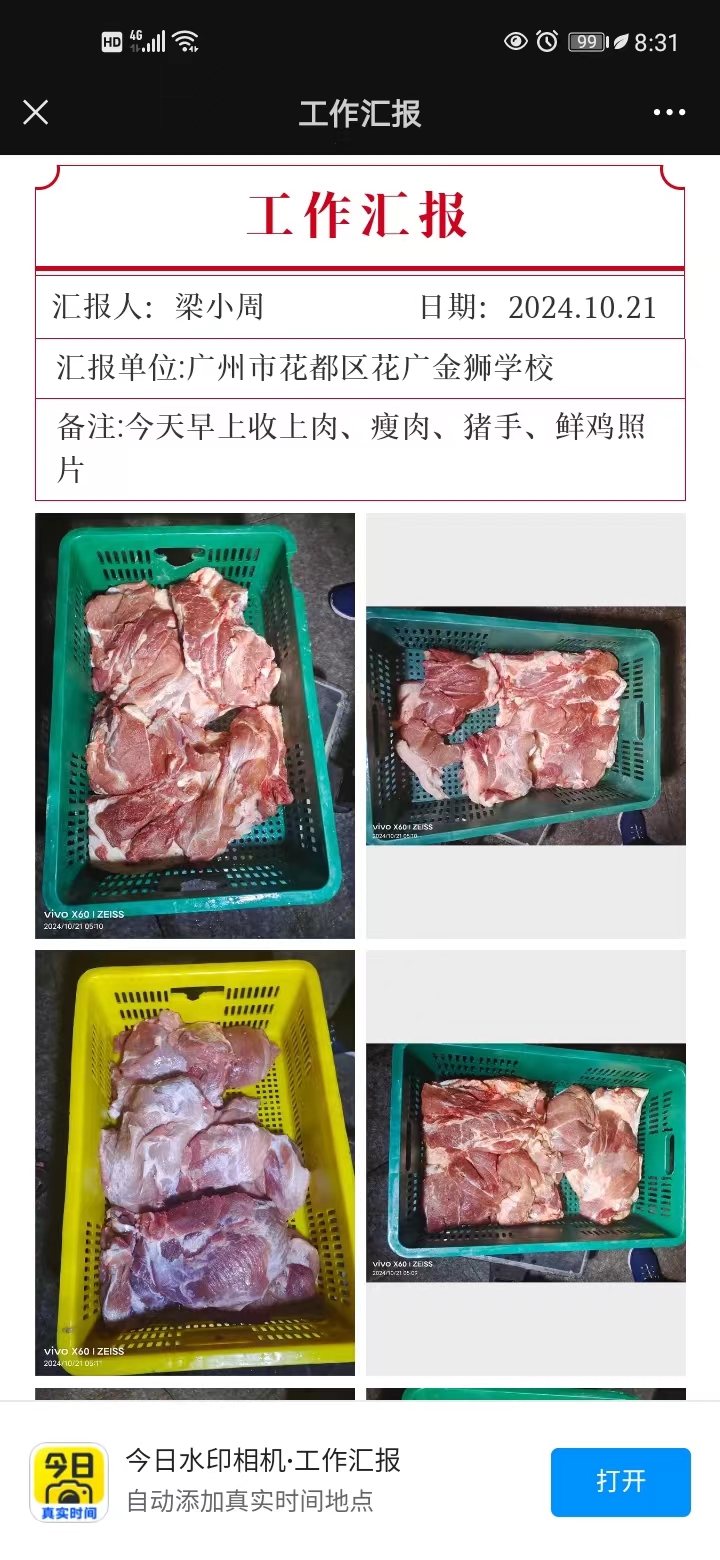This screenshot has height=1560, width=720.
Task: Tap the blue 打开 button
Action: [620, 1481]
